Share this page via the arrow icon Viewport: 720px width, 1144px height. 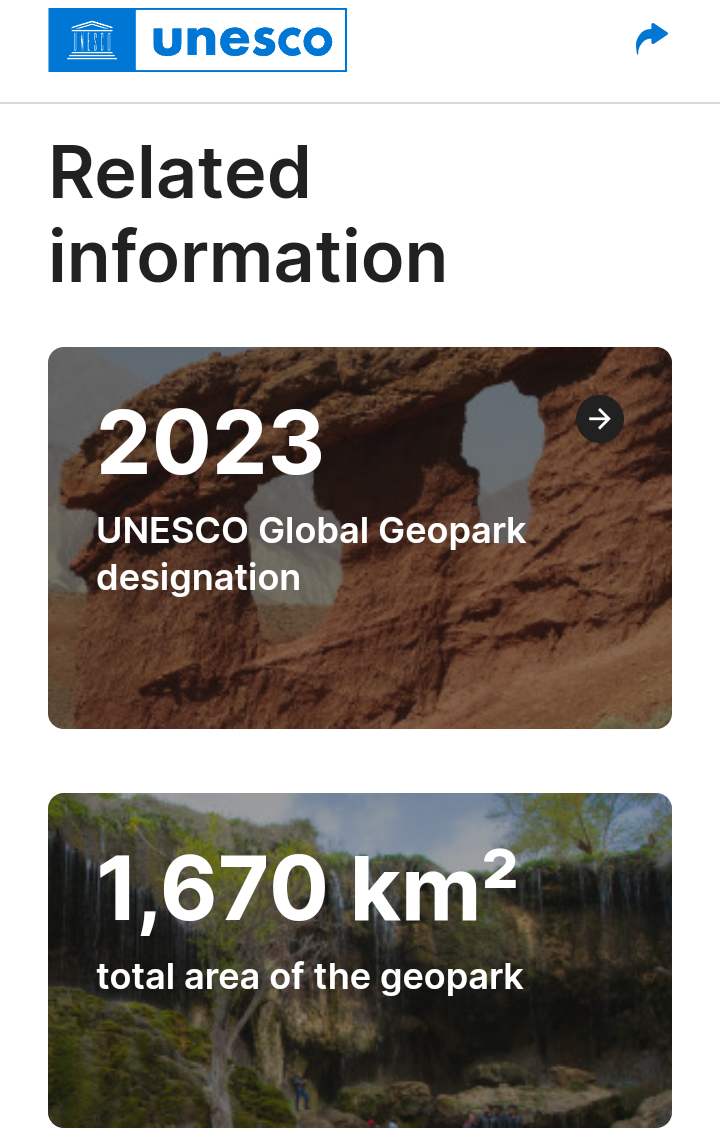point(651,40)
